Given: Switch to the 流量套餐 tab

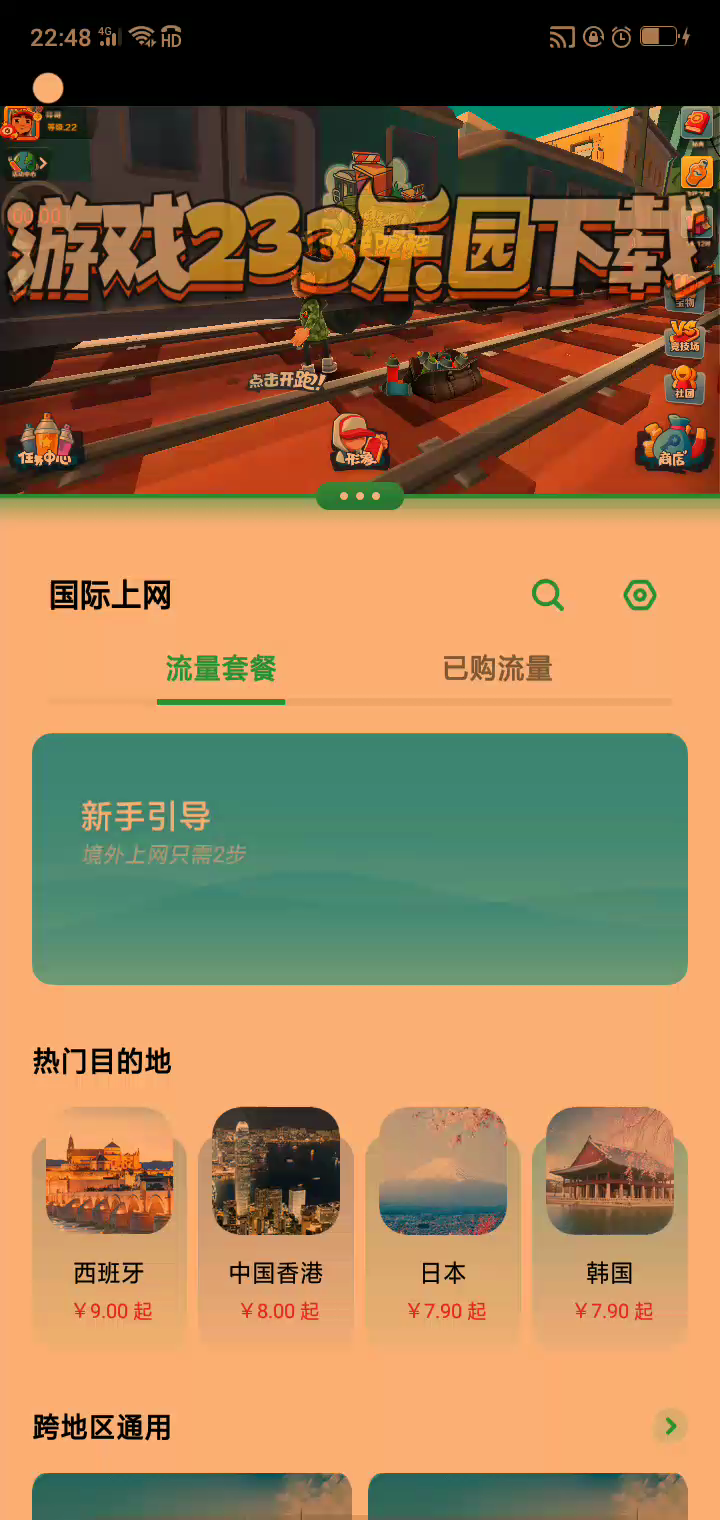Looking at the screenshot, I should (x=221, y=669).
